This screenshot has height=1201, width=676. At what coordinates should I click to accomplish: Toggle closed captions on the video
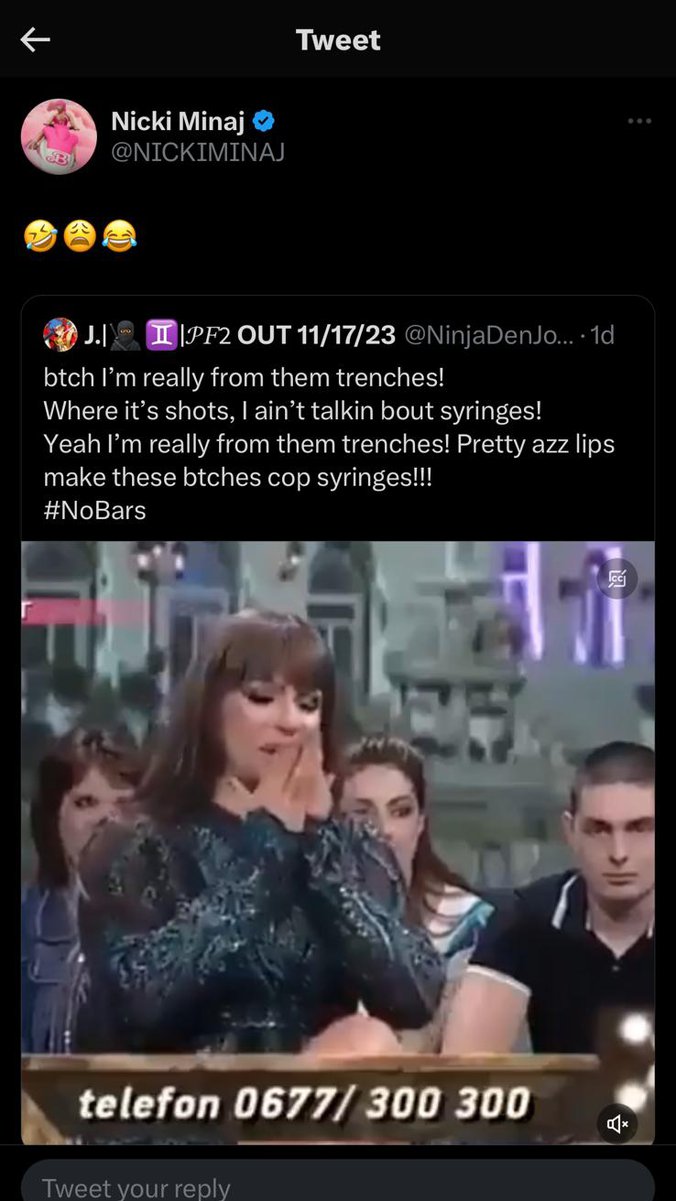[617, 580]
